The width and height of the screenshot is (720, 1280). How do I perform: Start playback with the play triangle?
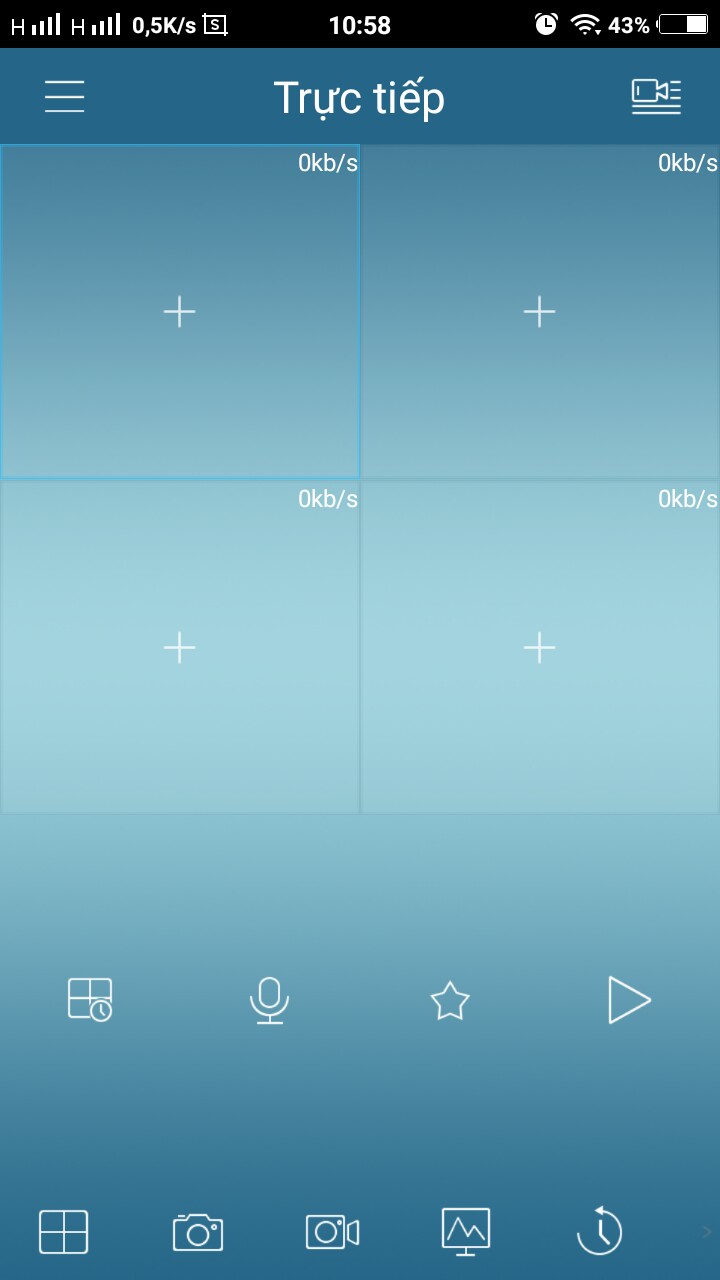tap(629, 1000)
